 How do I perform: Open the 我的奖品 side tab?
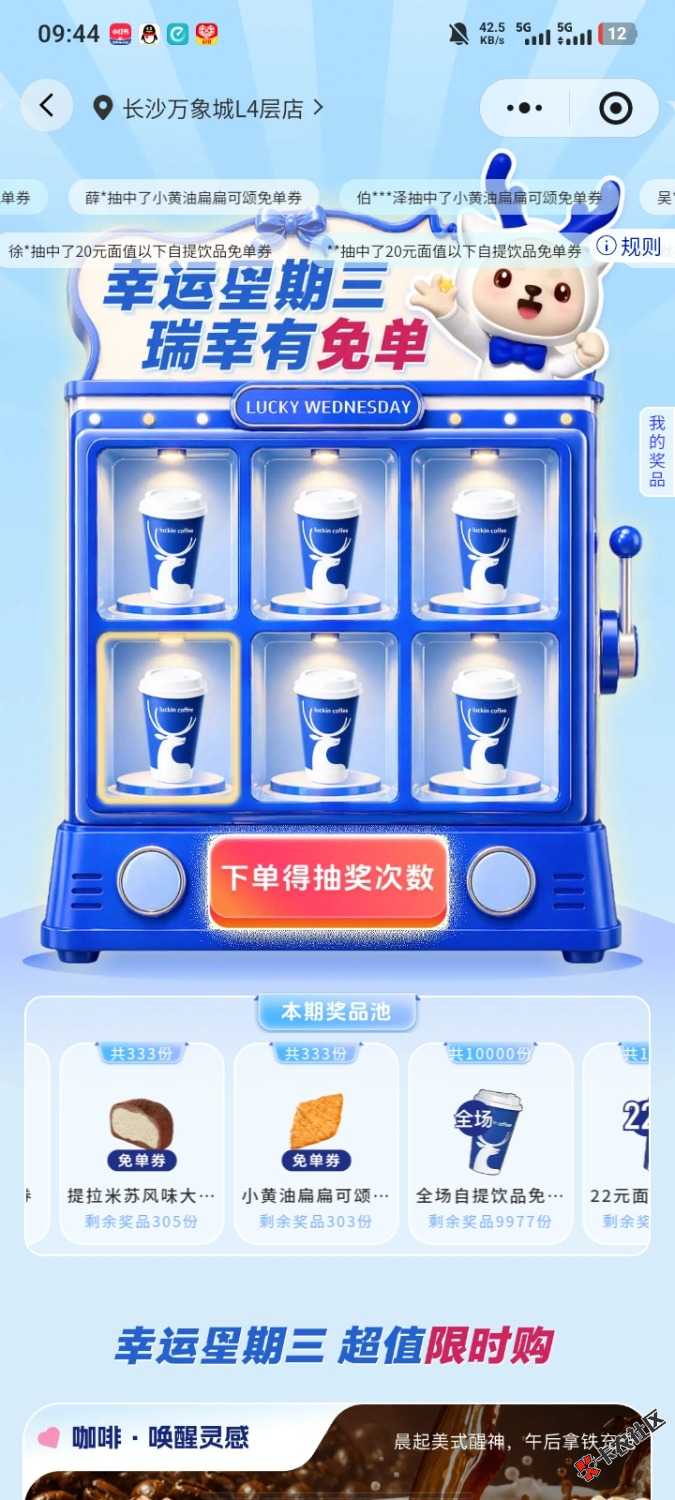click(x=657, y=451)
